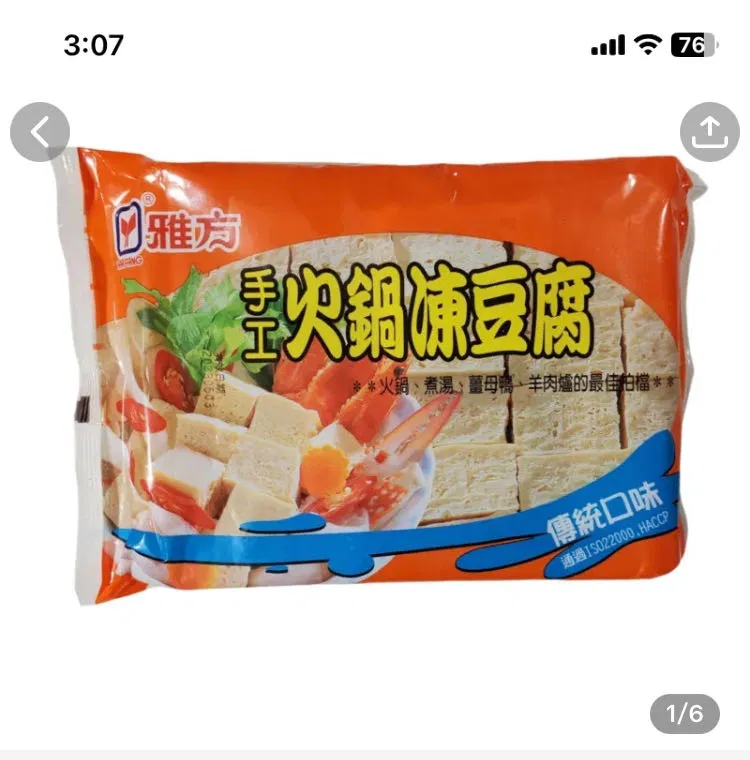
Task: Share this product via share icon
Action: [709, 132]
